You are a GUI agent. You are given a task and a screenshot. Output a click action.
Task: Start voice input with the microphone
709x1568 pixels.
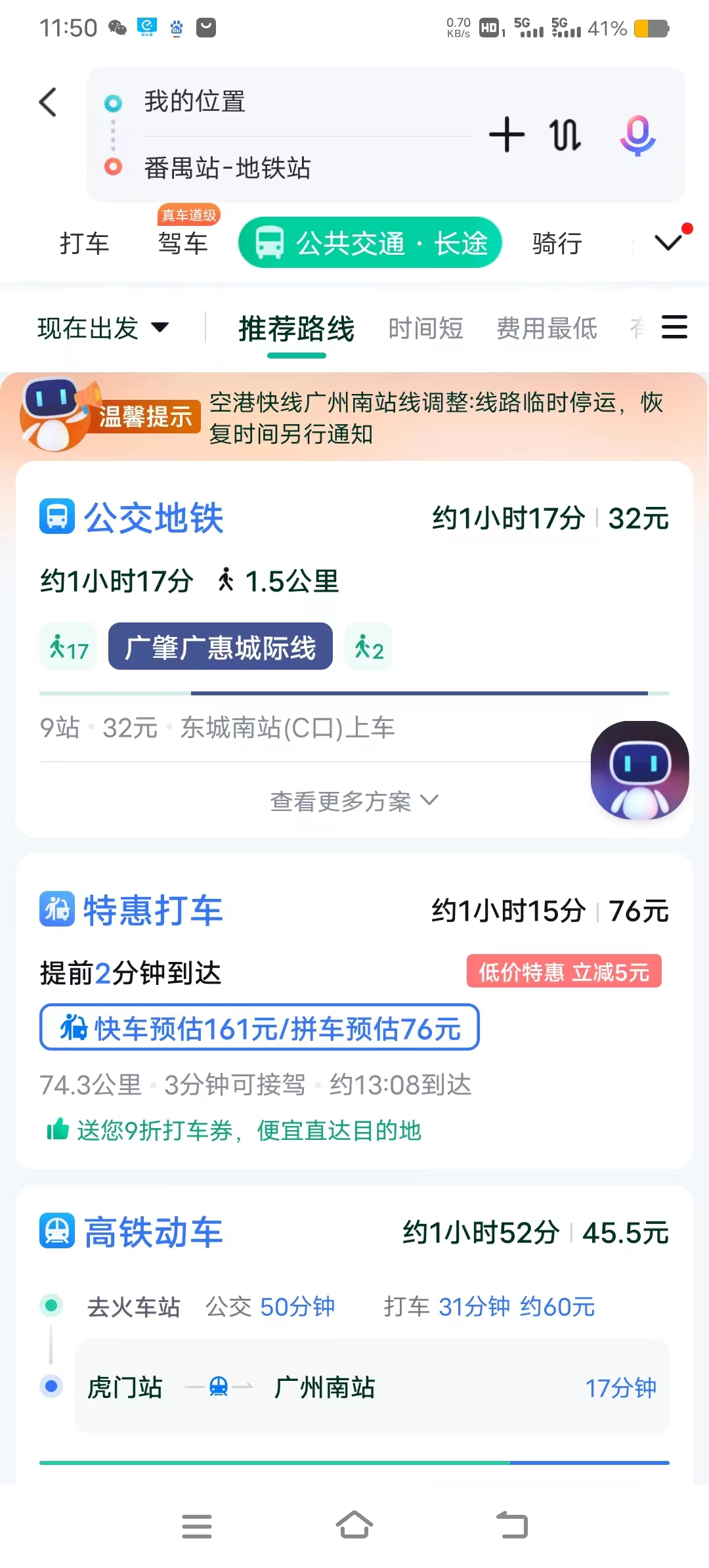pos(637,135)
